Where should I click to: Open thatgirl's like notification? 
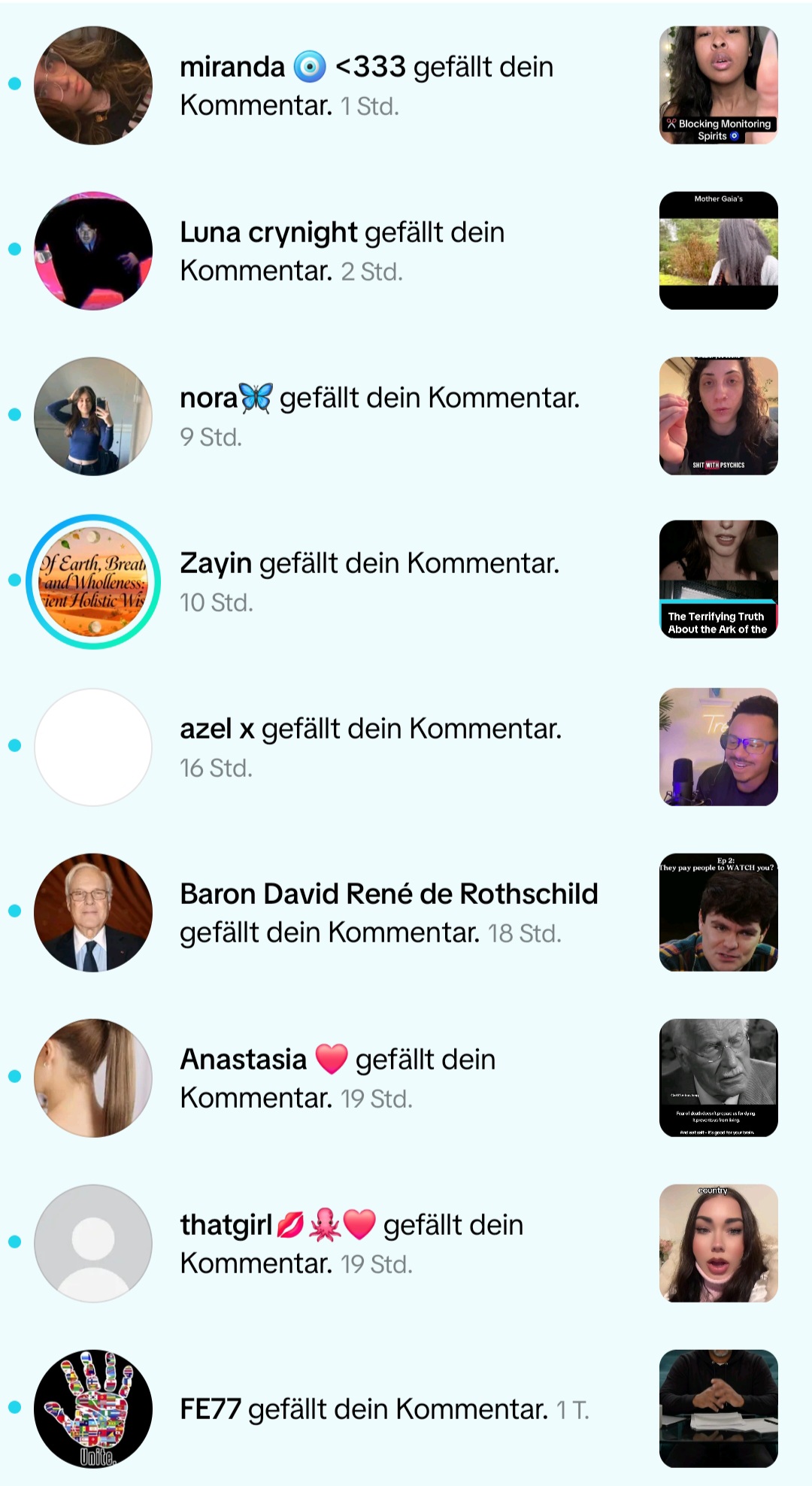(x=351, y=1243)
